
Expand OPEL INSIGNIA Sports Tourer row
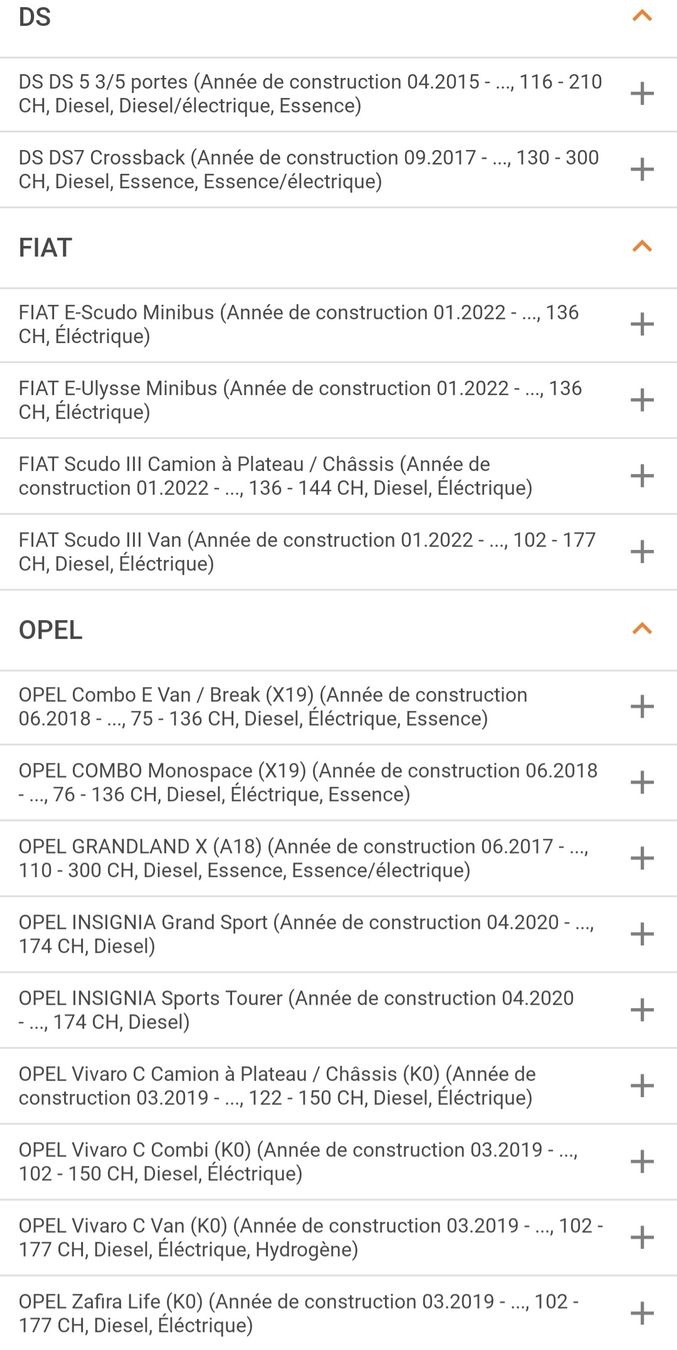642,1010
